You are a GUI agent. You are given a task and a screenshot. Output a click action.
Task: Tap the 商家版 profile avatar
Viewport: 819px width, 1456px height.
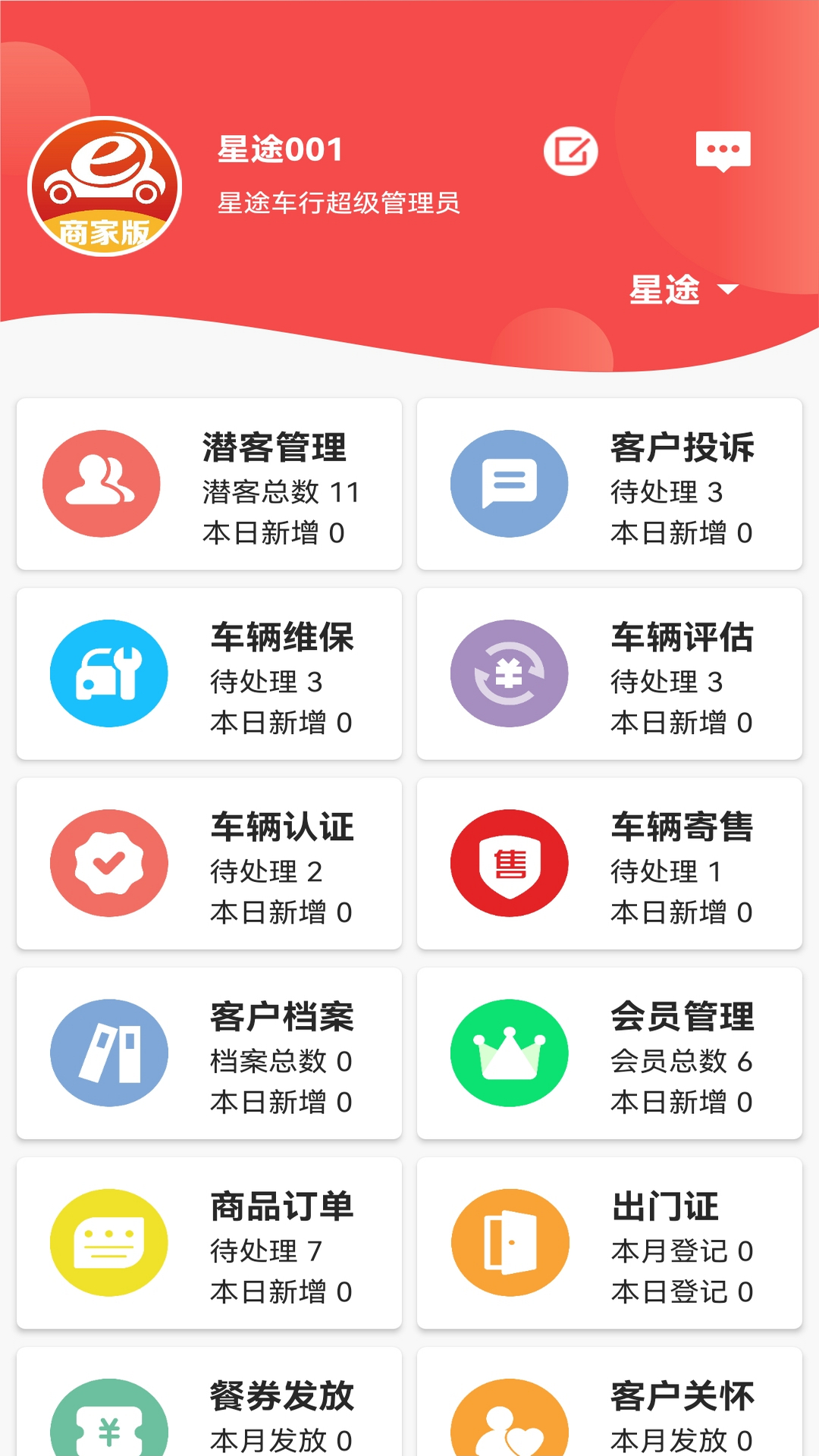coord(105,187)
